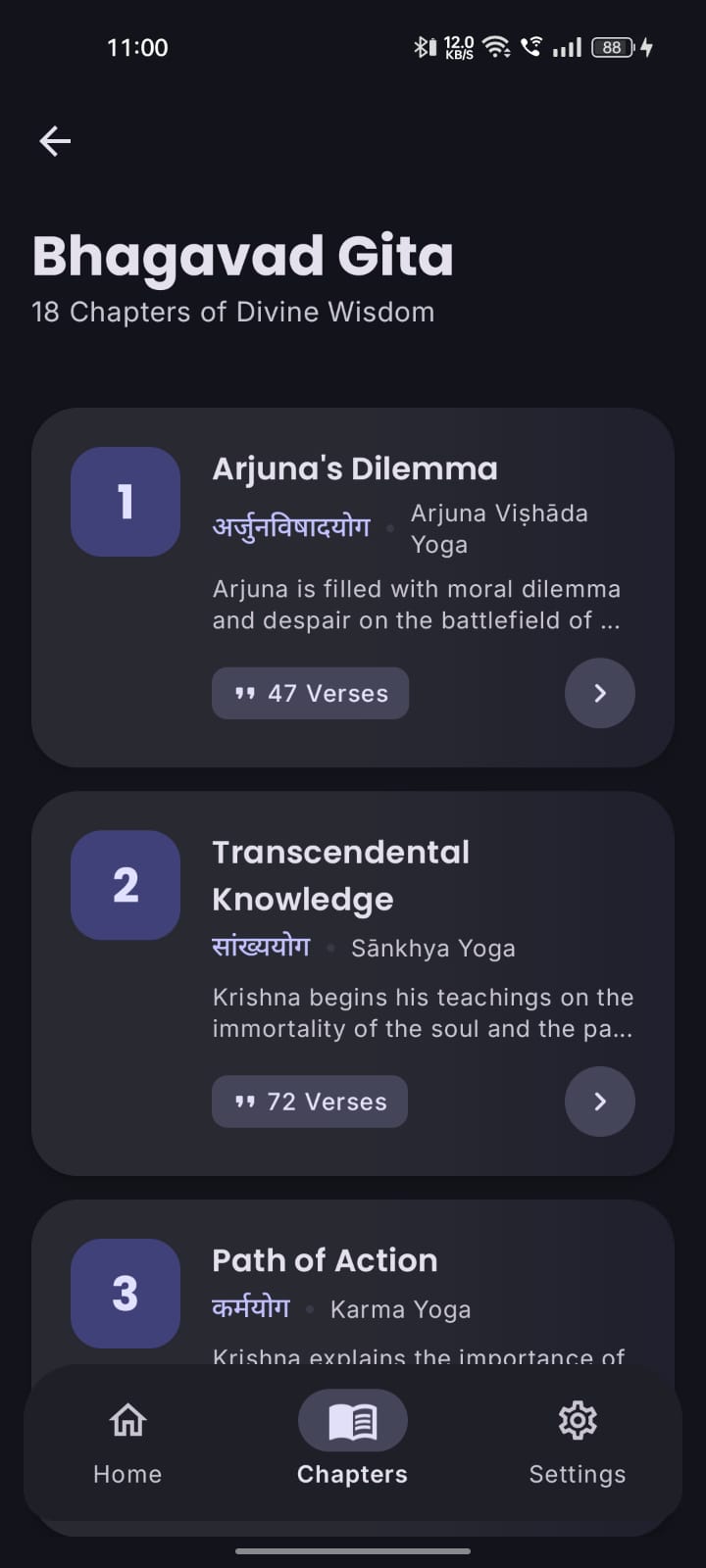Open the Transcendental Knowledge chapter card
706x1568 pixels.
(x=353, y=941)
